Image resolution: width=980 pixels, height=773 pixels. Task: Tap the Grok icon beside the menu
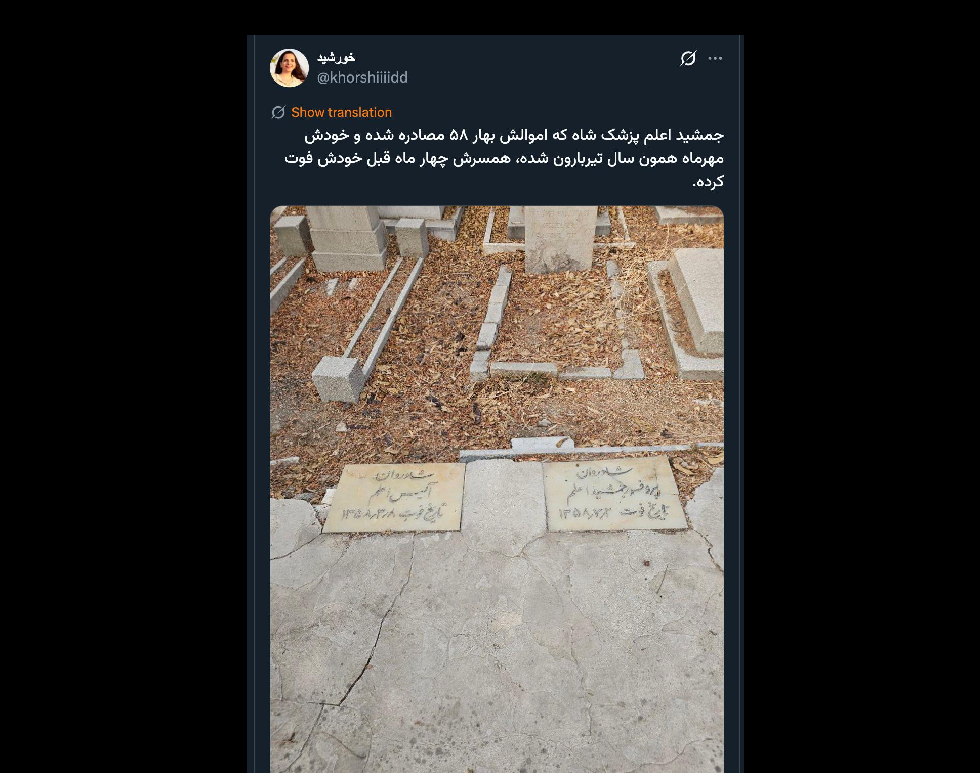pos(688,59)
